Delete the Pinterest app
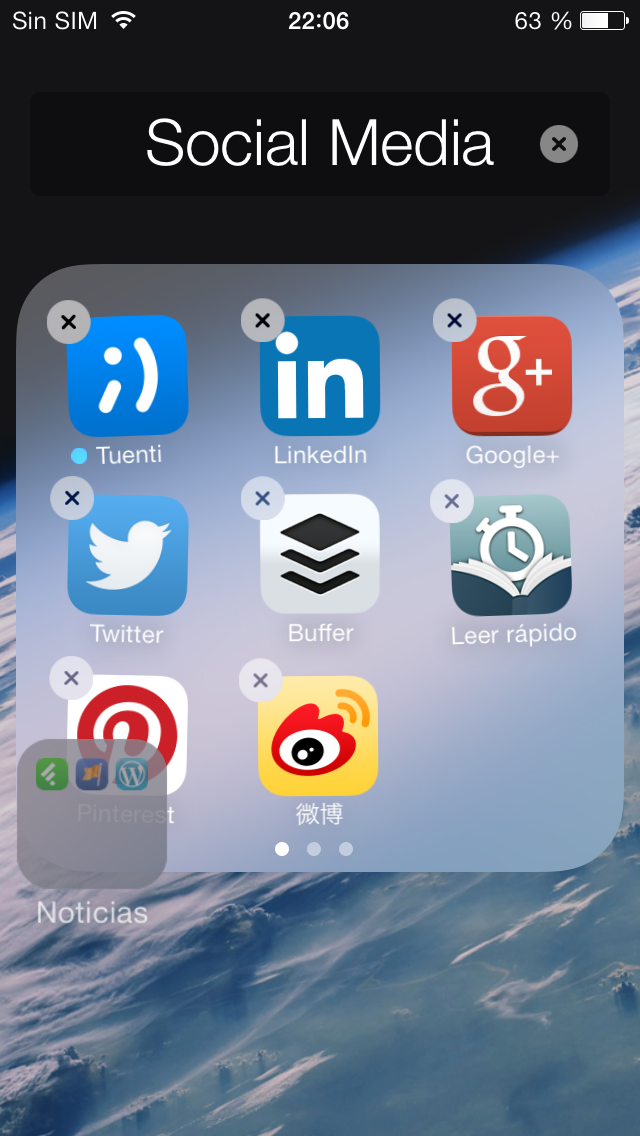Screen dimensions: 640x1136 (71, 678)
